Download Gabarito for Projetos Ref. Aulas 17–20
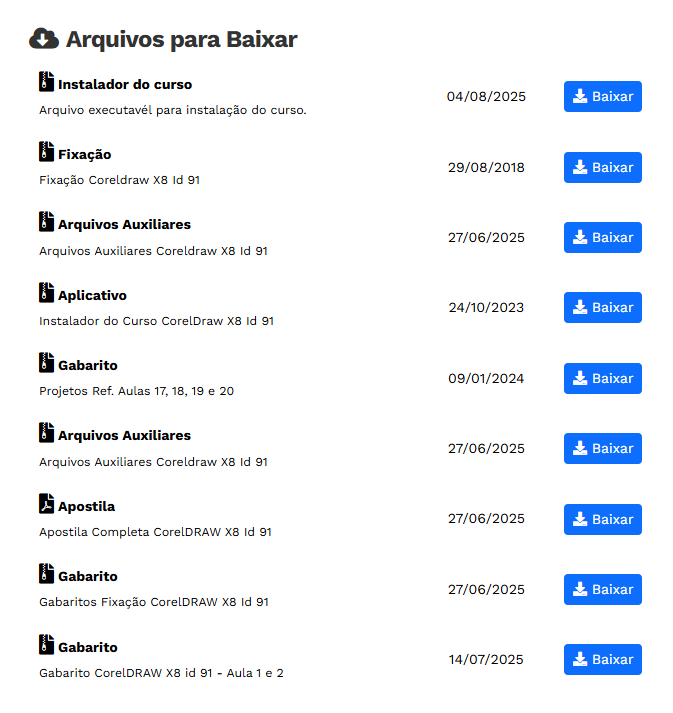673x713 pixels. point(603,378)
